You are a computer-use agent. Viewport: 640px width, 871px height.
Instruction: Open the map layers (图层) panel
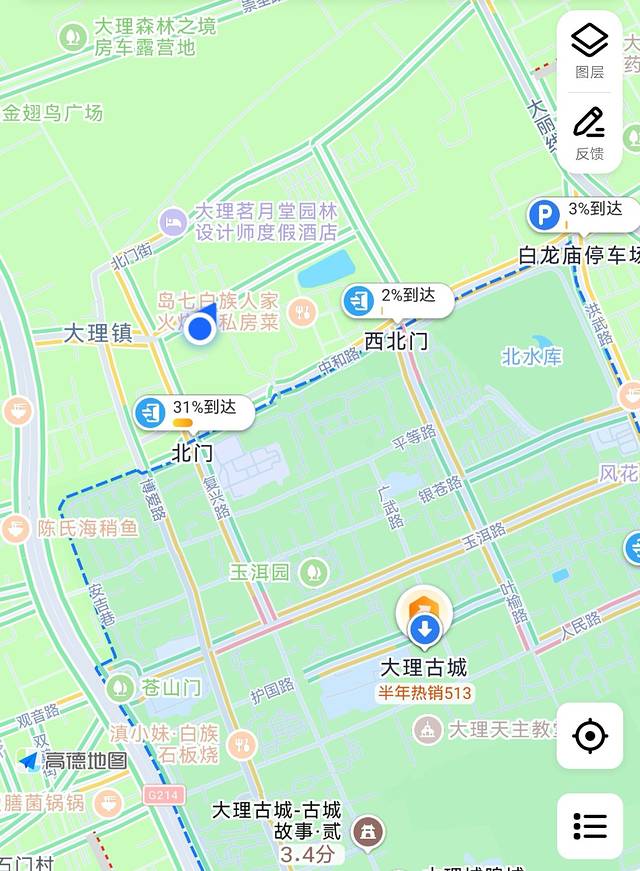(590, 50)
